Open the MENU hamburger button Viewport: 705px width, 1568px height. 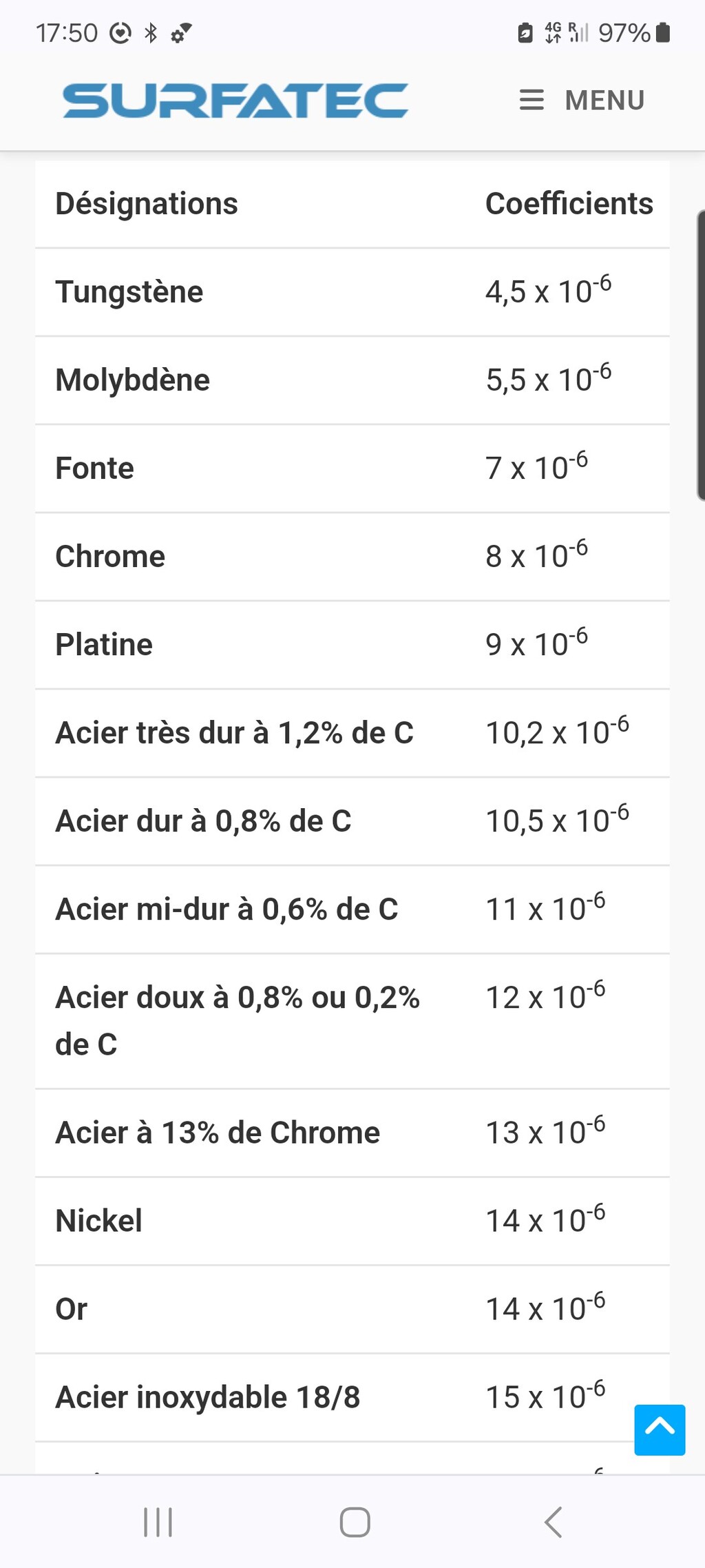582,101
